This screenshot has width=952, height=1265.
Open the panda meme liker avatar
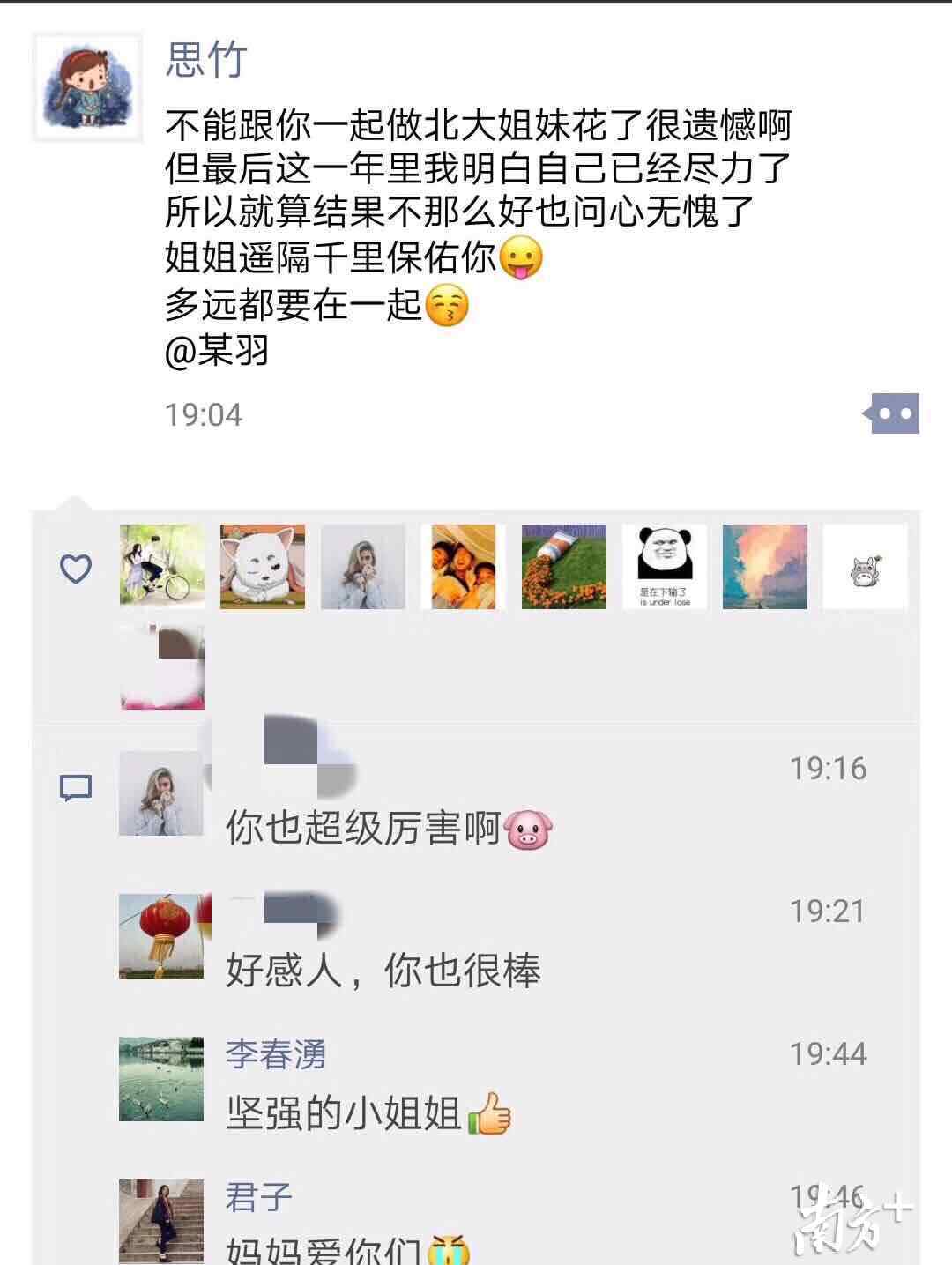[x=664, y=566]
